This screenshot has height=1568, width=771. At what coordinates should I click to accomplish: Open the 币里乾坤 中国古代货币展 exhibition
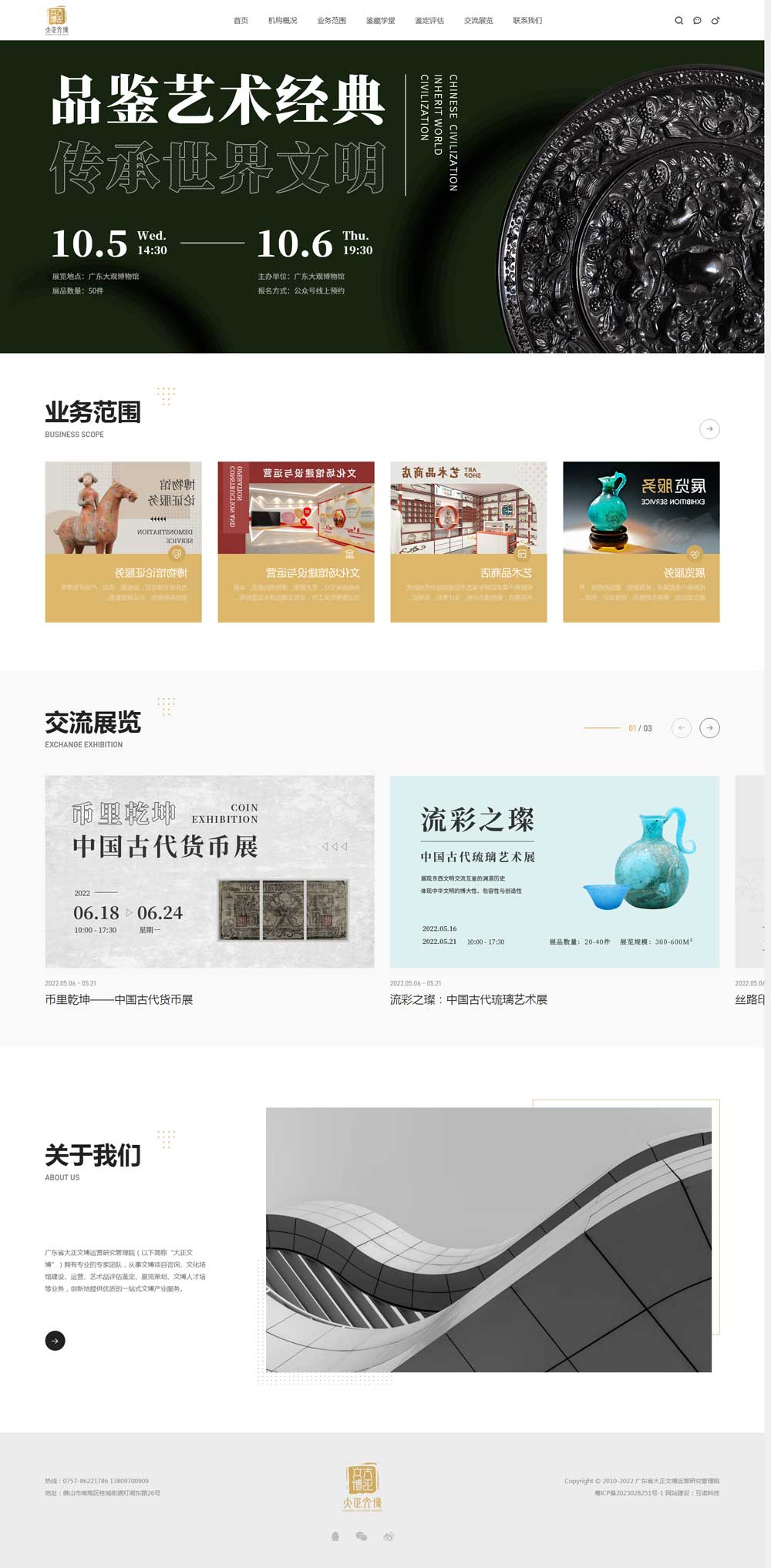pyautogui.click(x=210, y=871)
